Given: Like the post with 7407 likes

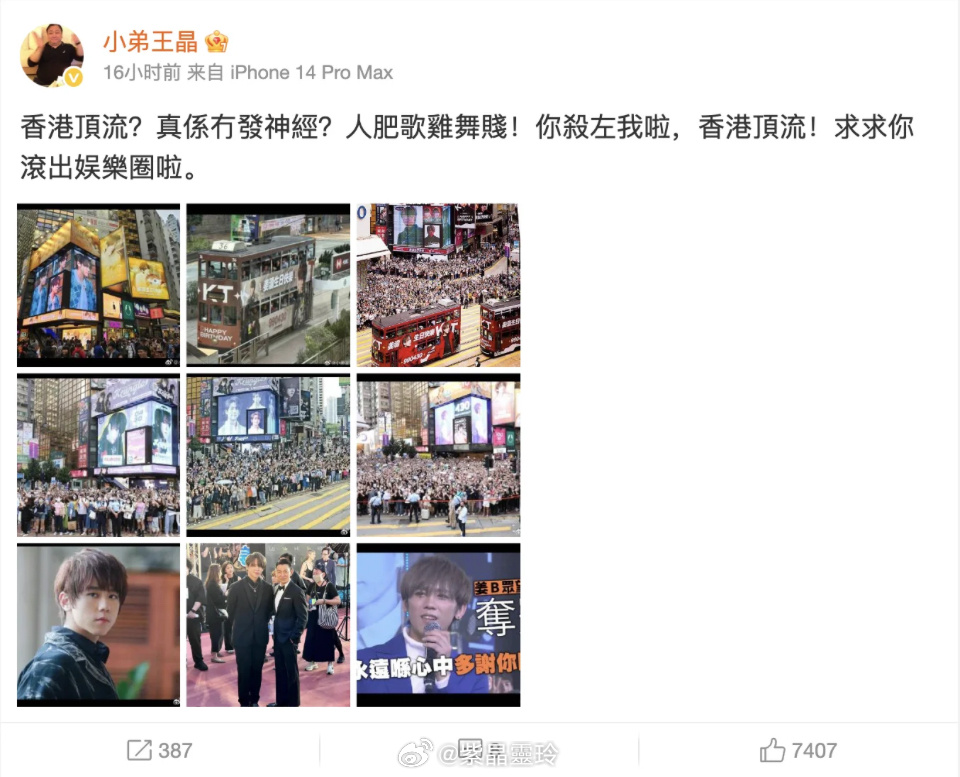Looking at the screenshot, I should [798, 750].
